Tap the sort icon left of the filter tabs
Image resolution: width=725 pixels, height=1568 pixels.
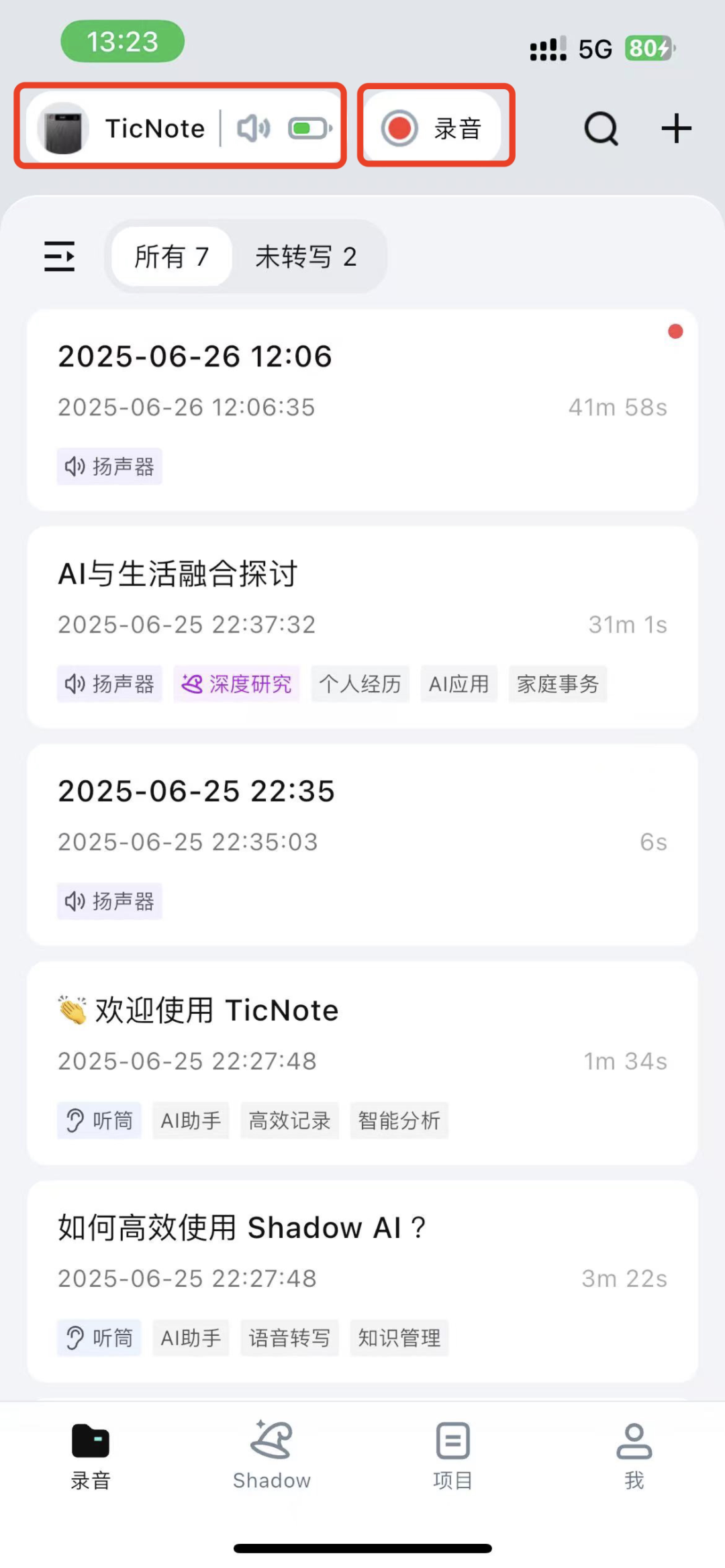[59, 256]
